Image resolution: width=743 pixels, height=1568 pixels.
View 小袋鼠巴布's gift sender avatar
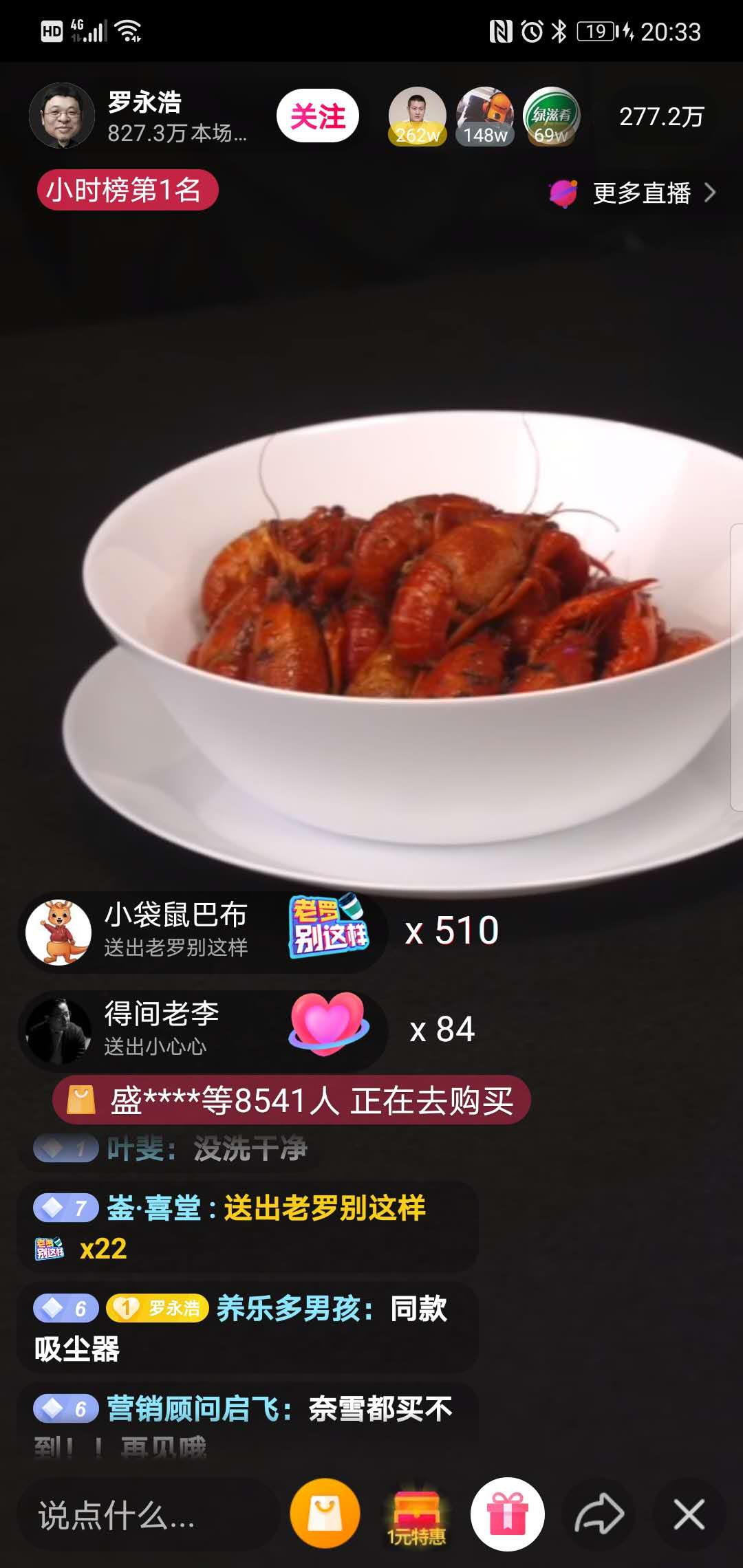(58, 932)
